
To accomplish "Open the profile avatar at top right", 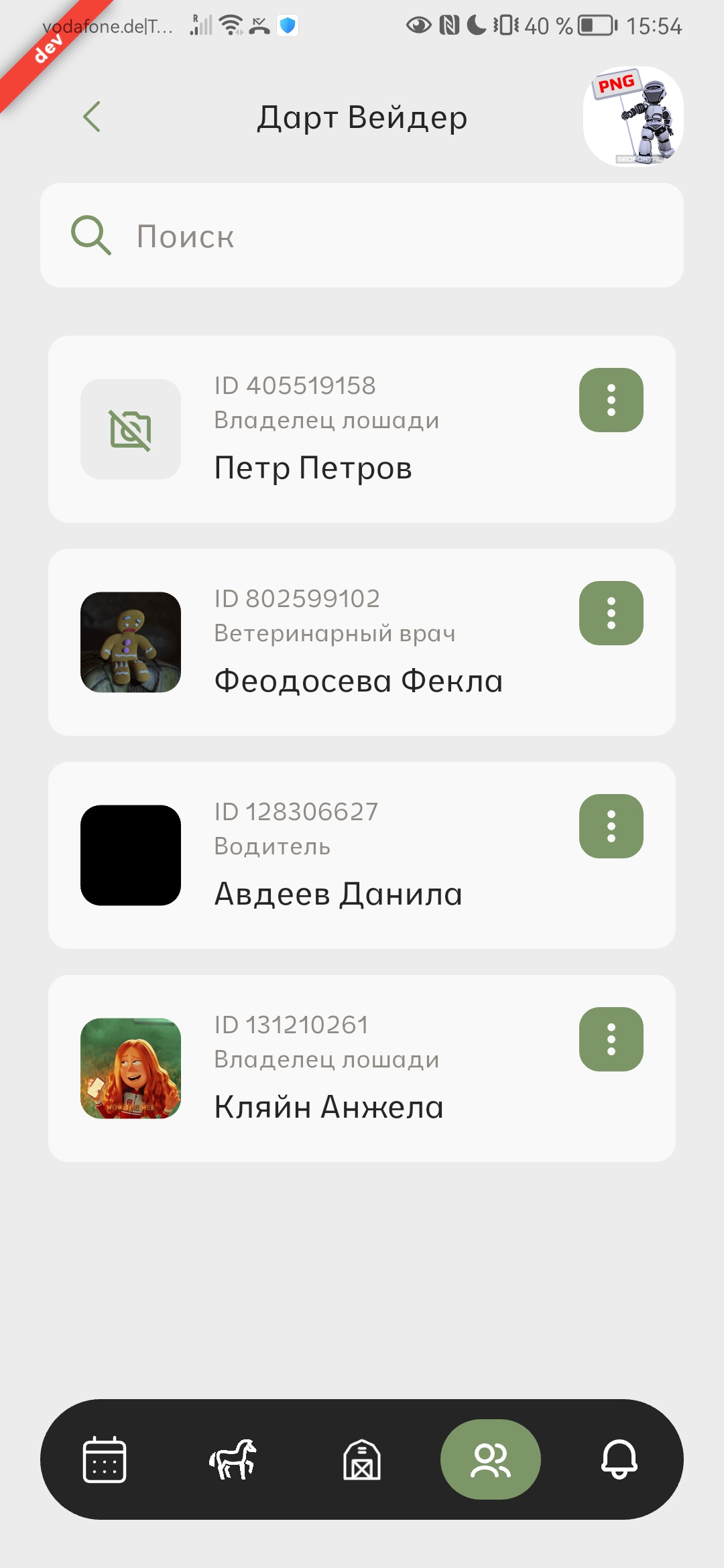I will 633,117.
